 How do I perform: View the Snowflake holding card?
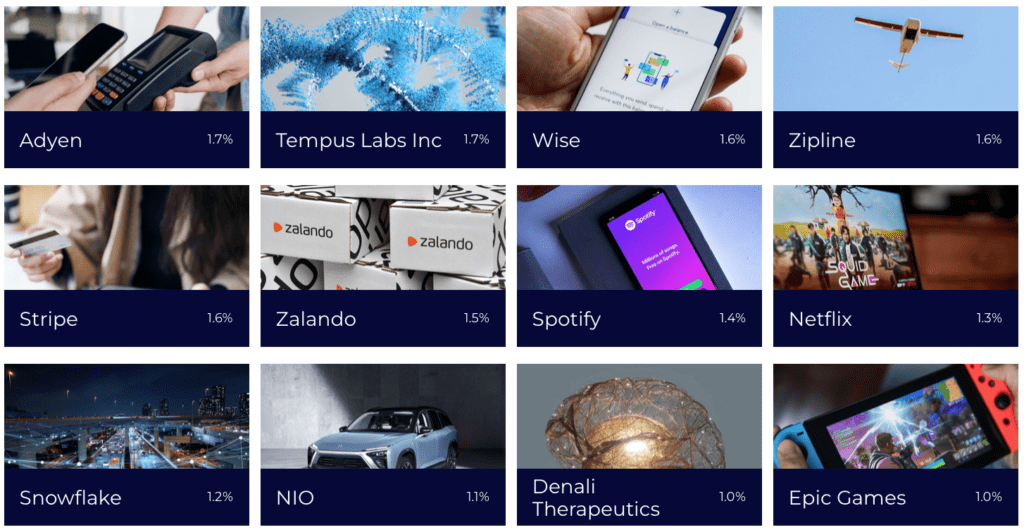(126, 444)
